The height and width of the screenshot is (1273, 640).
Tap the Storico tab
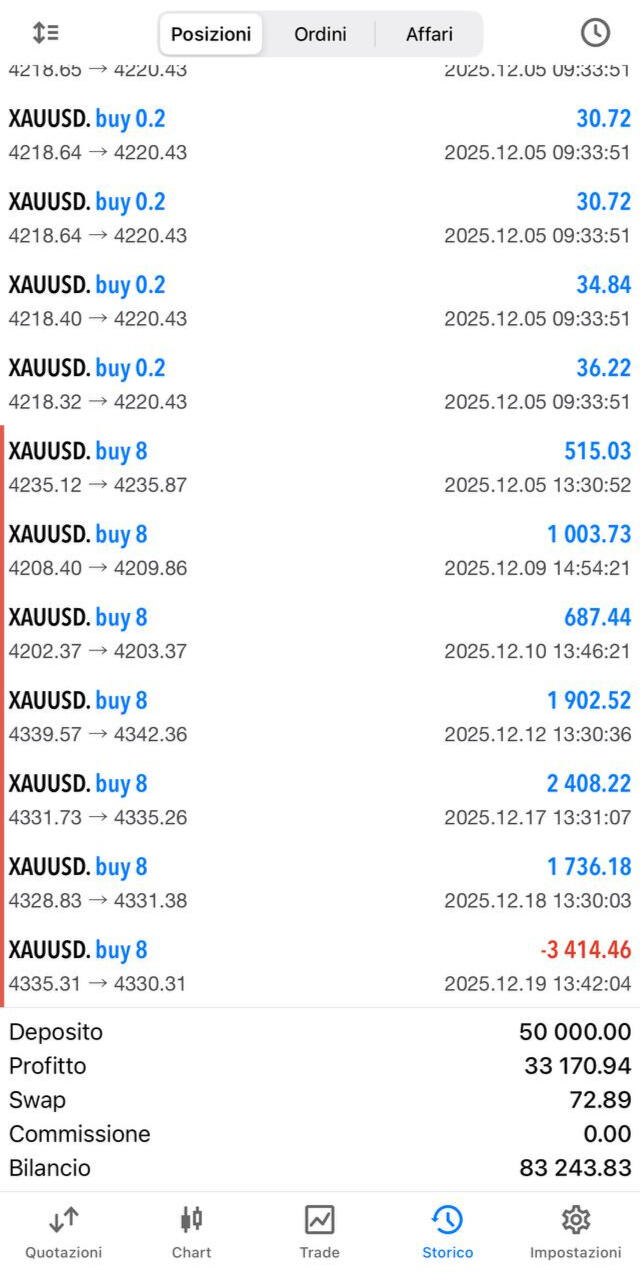pyautogui.click(x=447, y=1231)
